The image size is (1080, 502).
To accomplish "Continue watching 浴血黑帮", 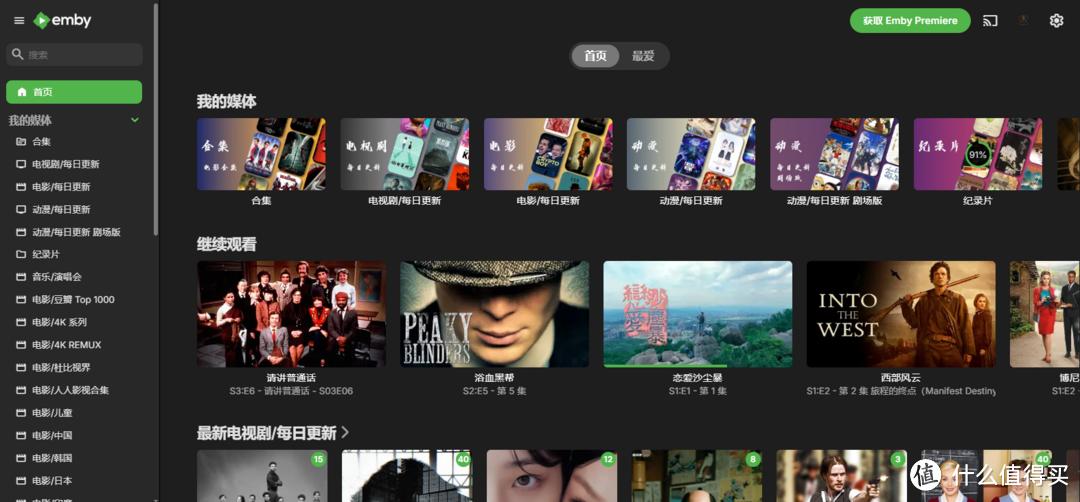I will [494, 314].
